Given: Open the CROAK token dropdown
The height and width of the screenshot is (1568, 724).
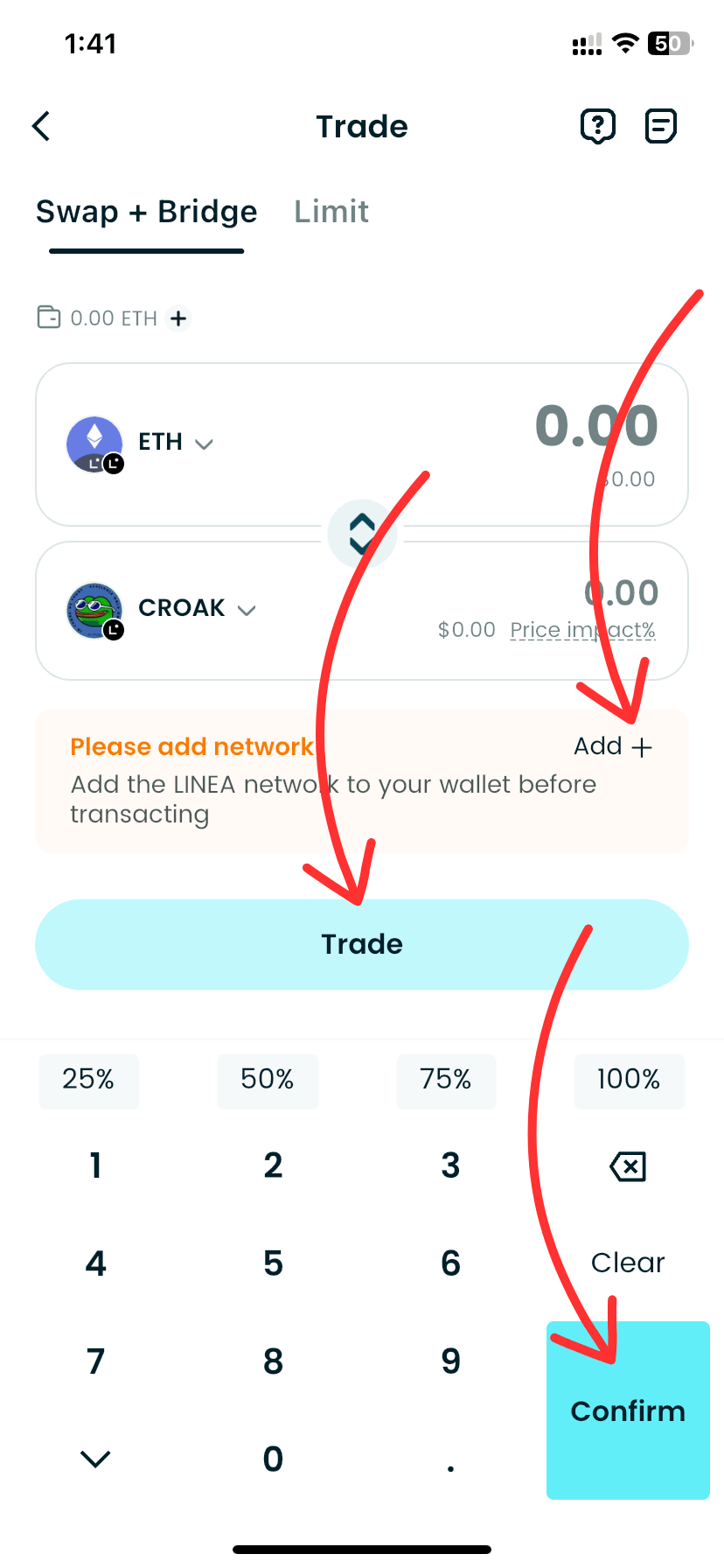Looking at the screenshot, I should pos(196,608).
